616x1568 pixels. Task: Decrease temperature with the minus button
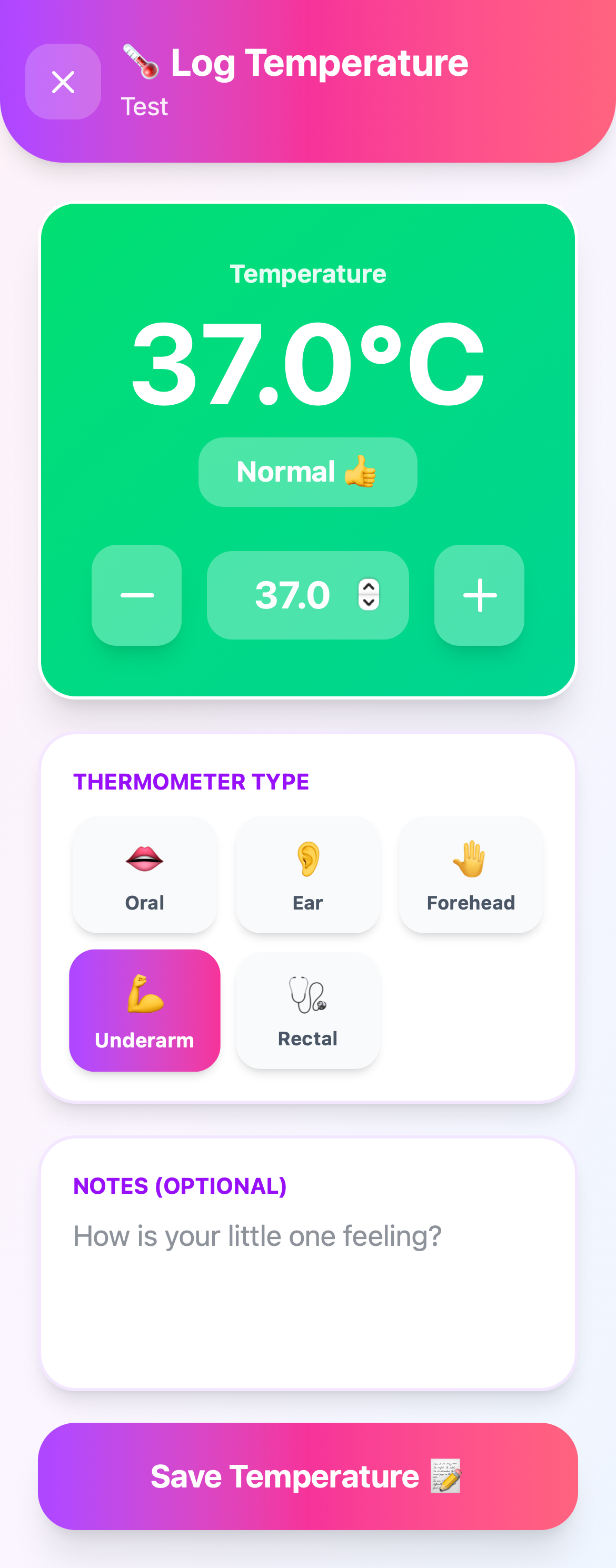(136, 595)
